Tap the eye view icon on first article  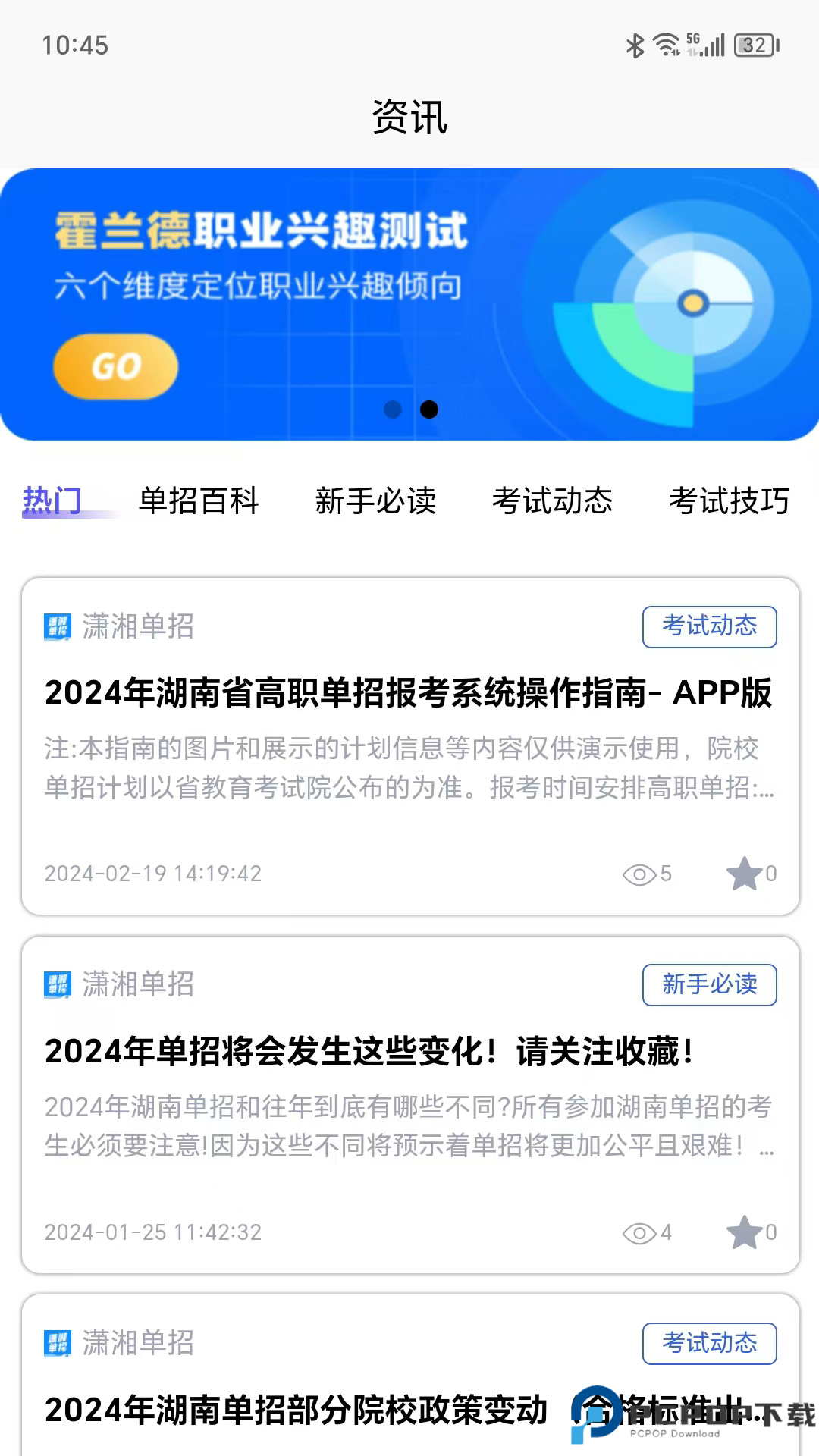click(x=641, y=874)
